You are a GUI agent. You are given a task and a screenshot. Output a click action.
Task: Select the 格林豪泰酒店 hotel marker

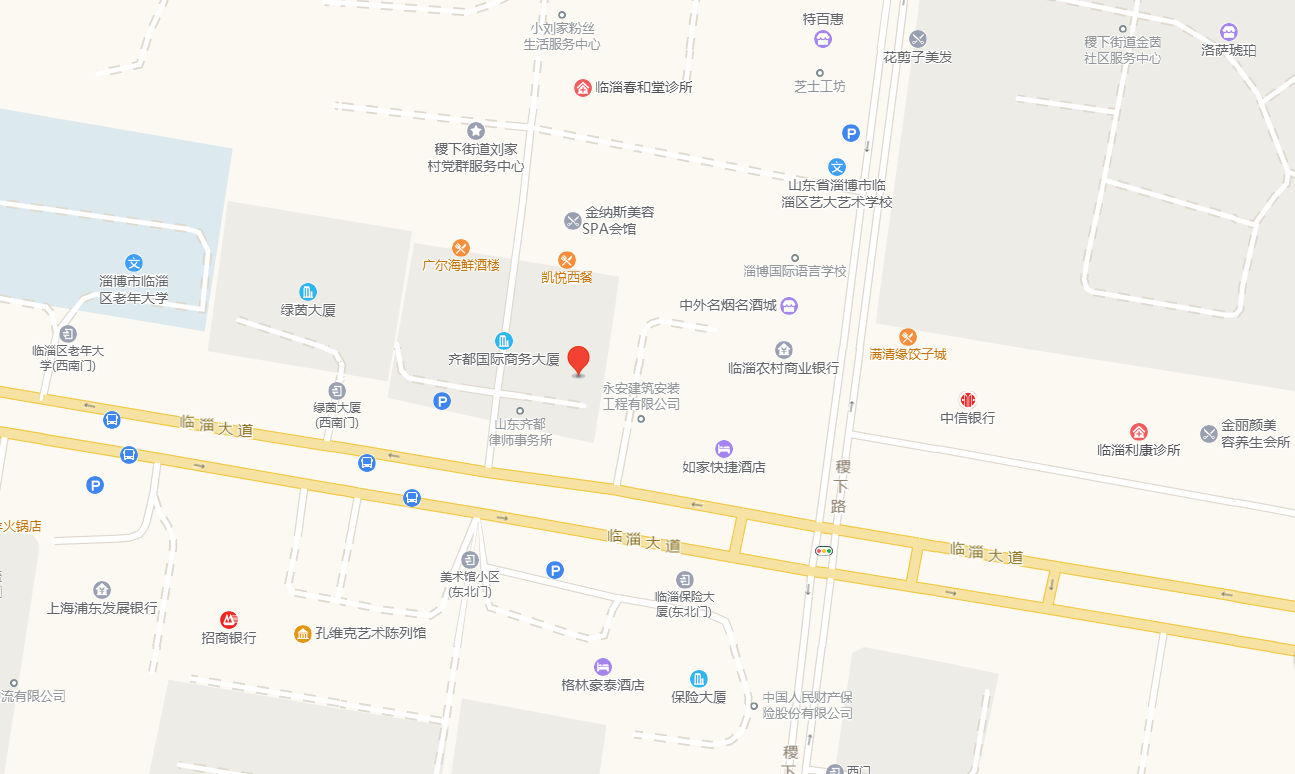click(603, 667)
